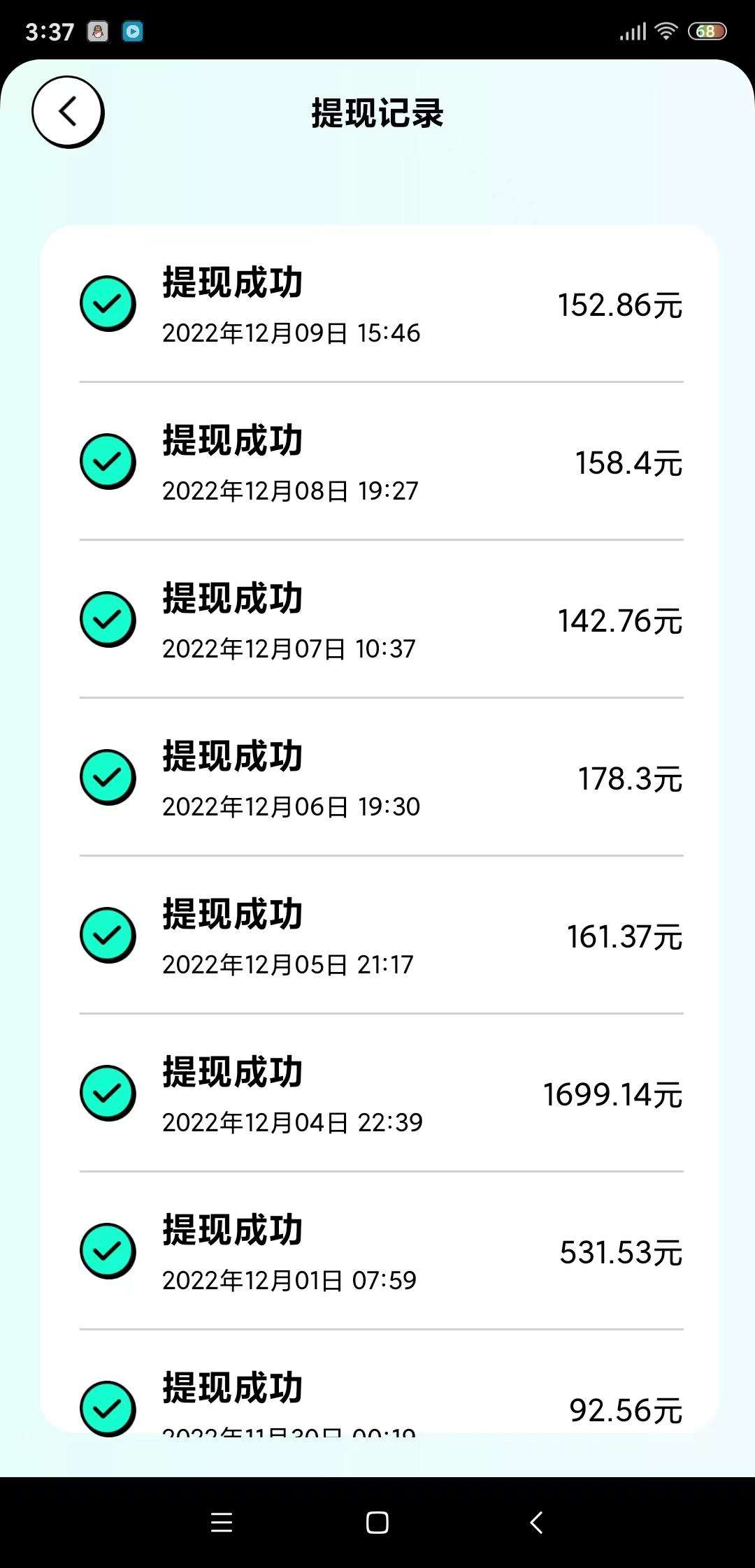This screenshot has height=1568, width=755.
Task: Select the 92.56元 withdrawal entry
Action: point(381,1382)
